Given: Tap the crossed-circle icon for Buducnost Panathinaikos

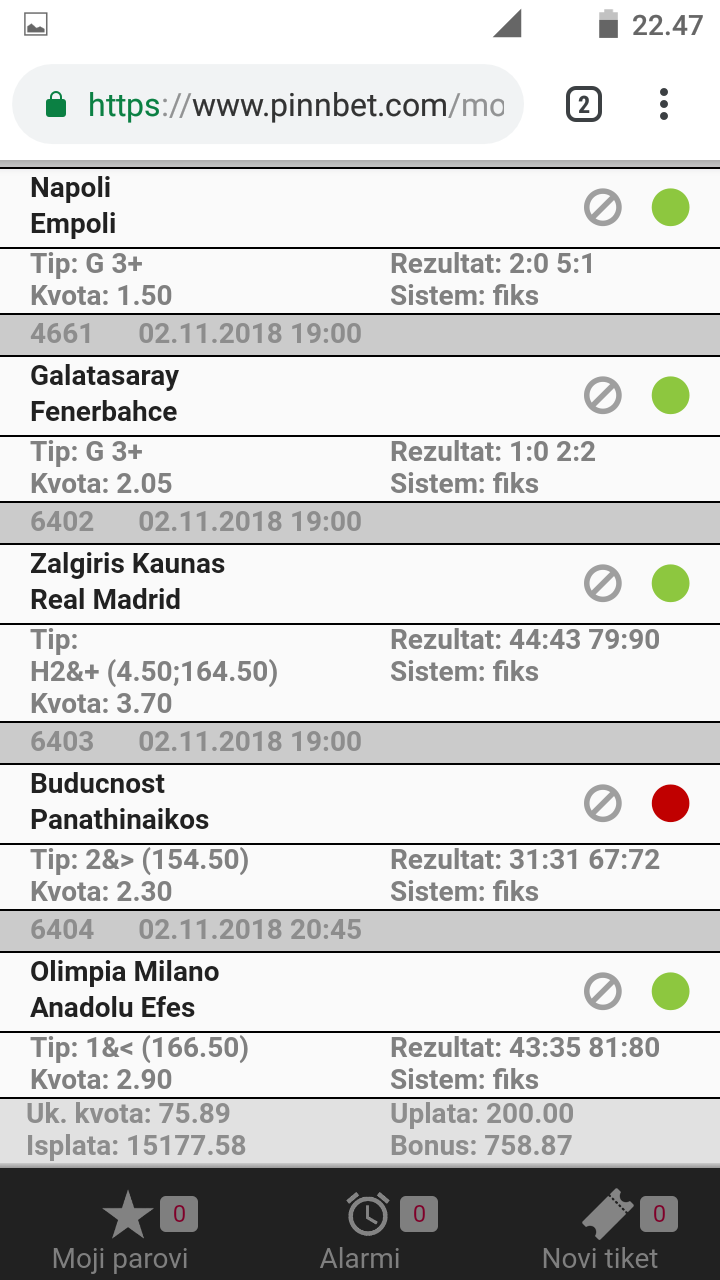Looking at the screenshot, I should (x=603, y=804).
